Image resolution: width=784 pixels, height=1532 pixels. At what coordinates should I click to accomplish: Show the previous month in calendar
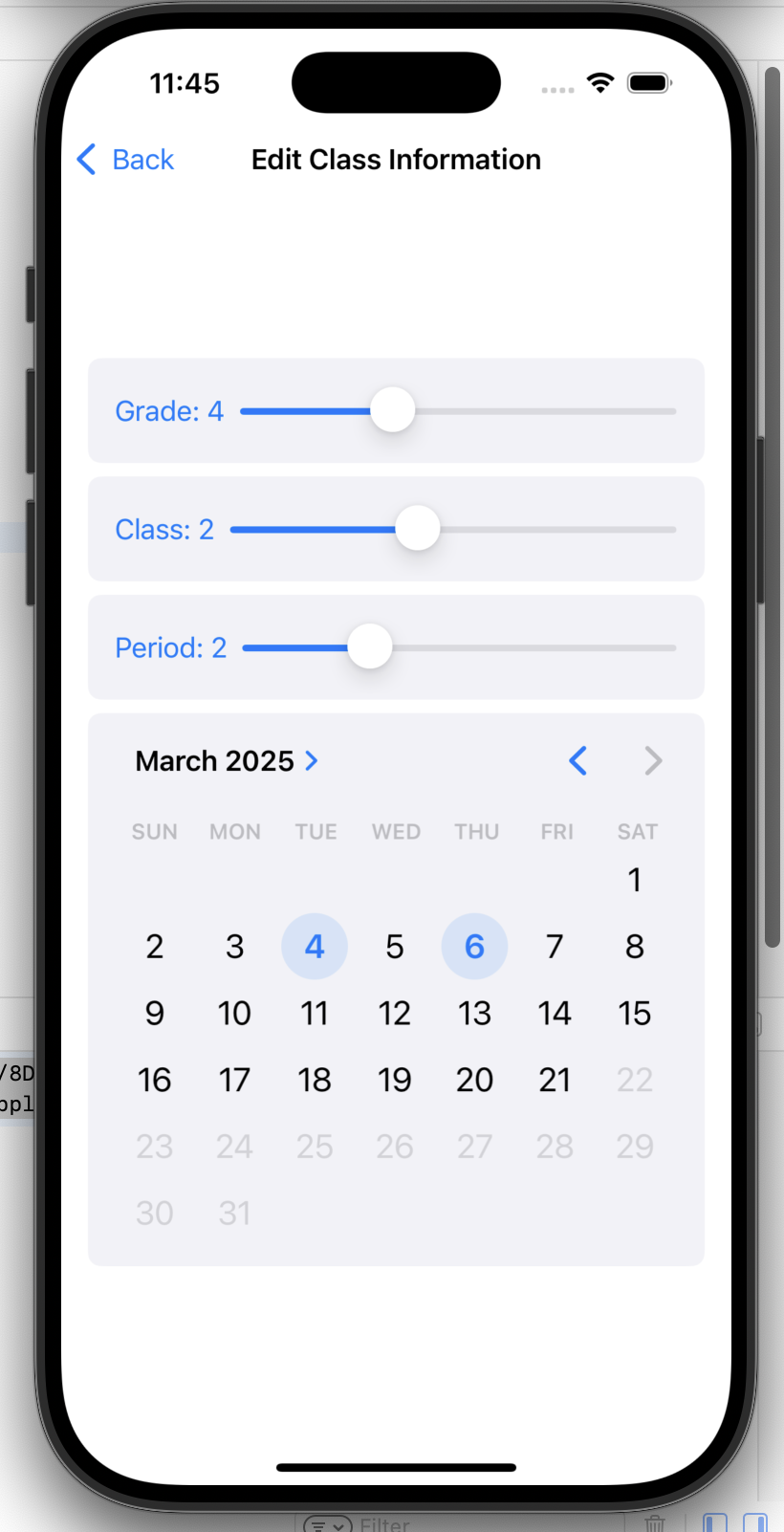coord(577,761)
